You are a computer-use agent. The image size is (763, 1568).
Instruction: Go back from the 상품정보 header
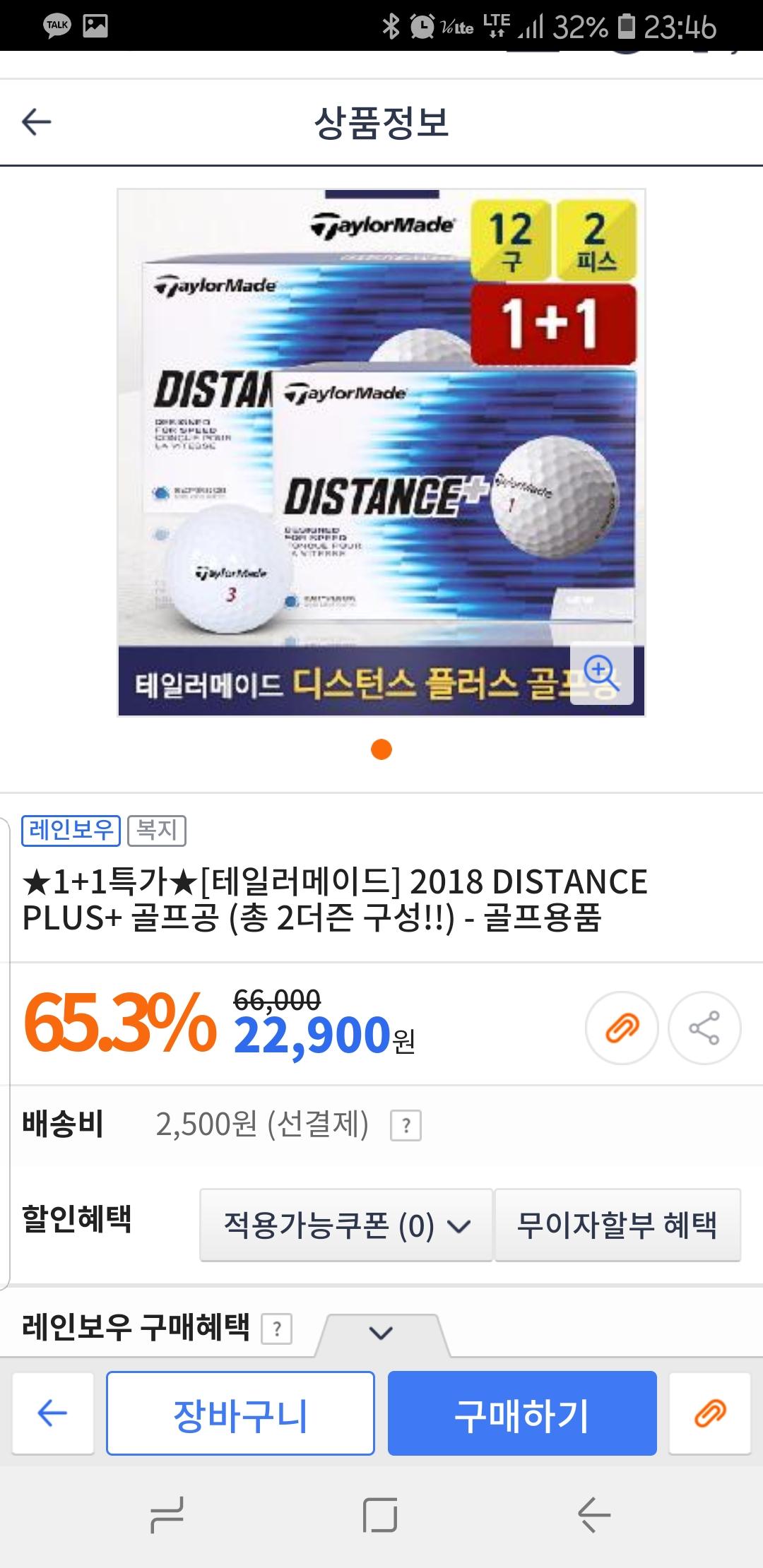(x=37, y=122)
